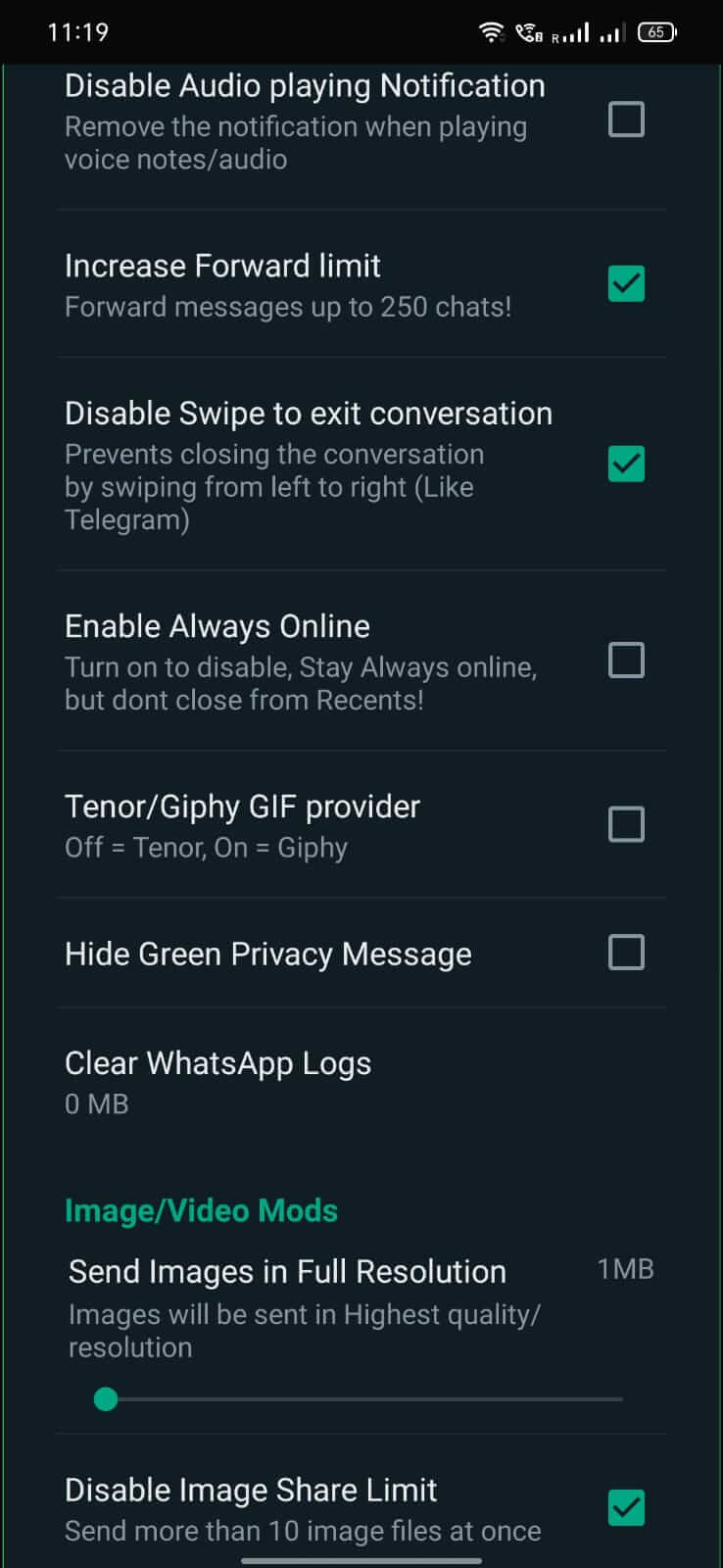Enable Always Online checkbox

tap(626, 661)
